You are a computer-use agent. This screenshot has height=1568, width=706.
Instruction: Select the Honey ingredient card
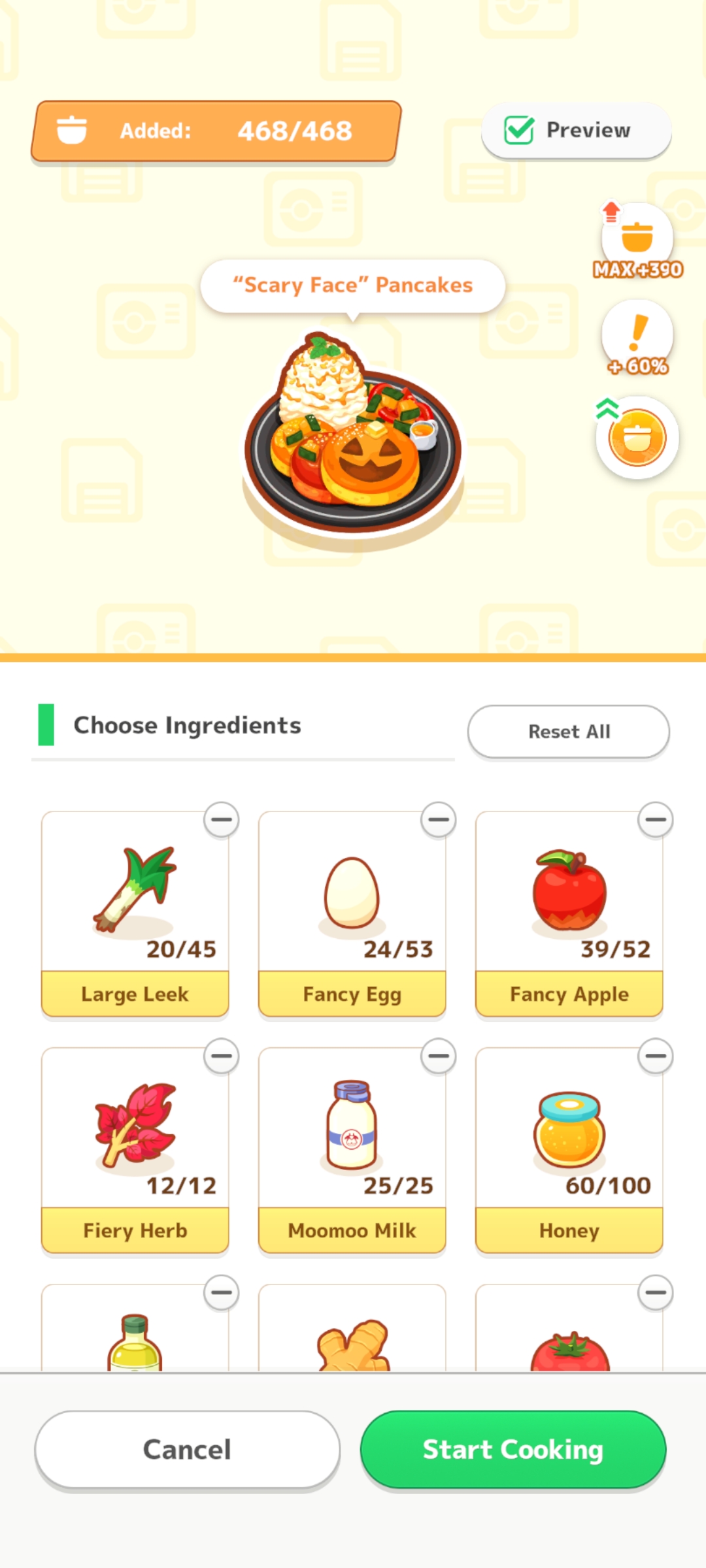[x=569, y=1150]
